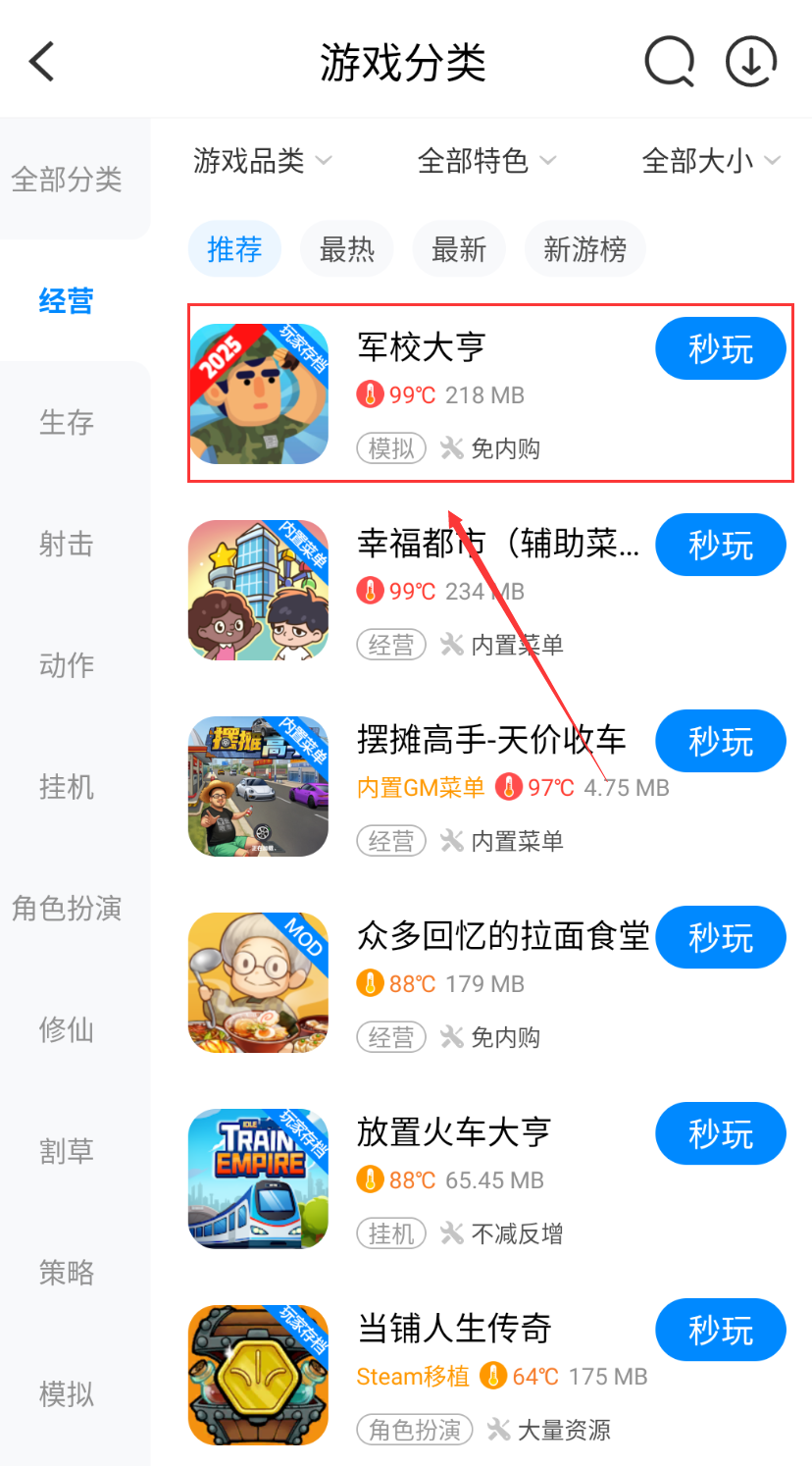Expand the 游戏品类 dropdown

point(262,161)
